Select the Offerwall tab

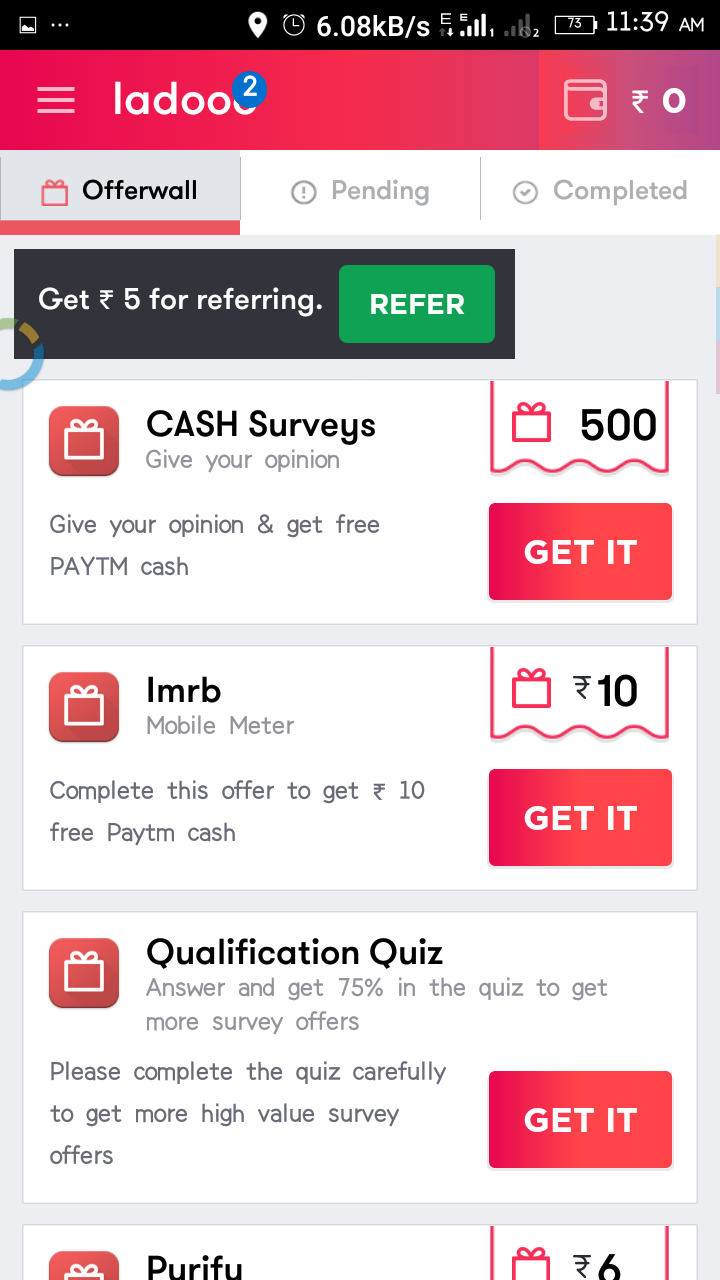(120, 191)
